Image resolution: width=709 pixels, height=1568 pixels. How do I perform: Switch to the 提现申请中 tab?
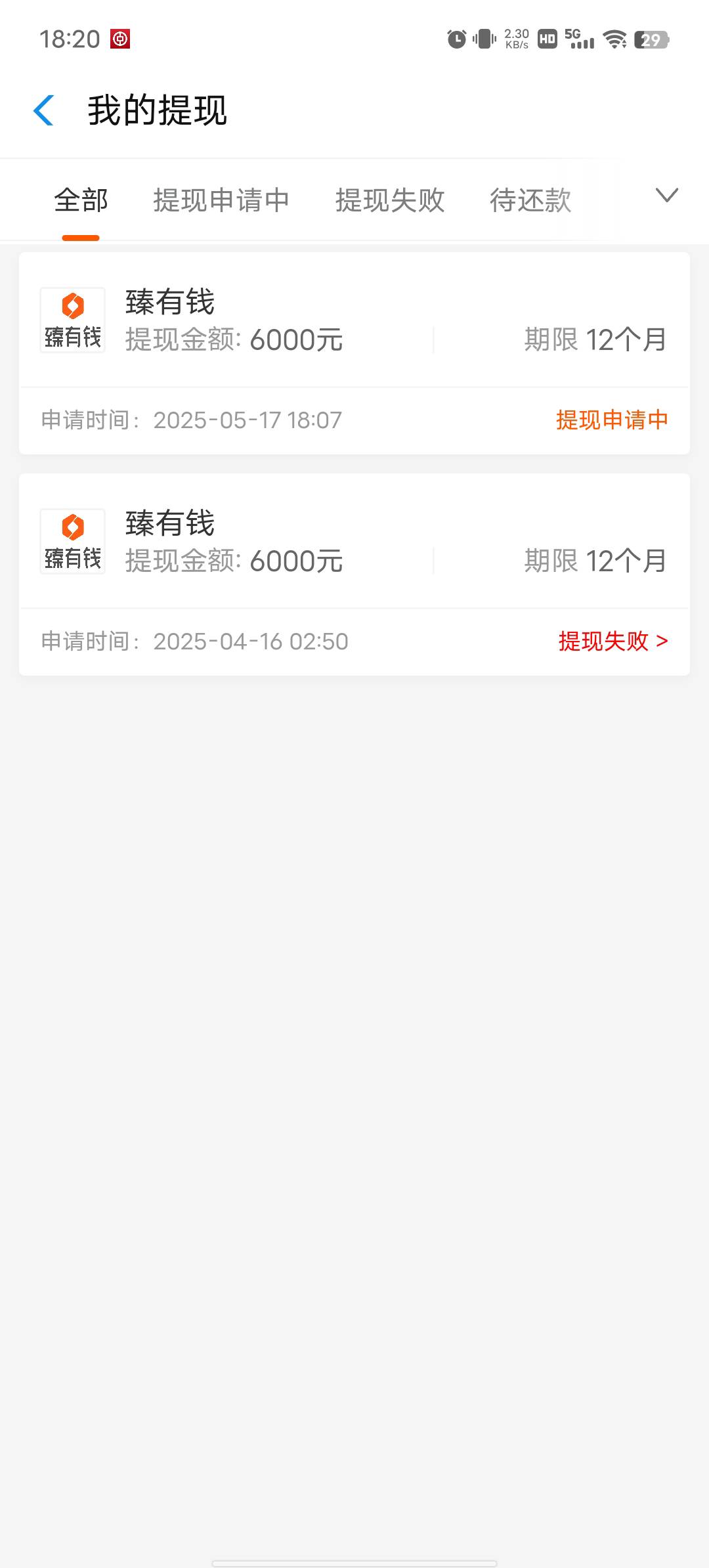coord(221,200)
